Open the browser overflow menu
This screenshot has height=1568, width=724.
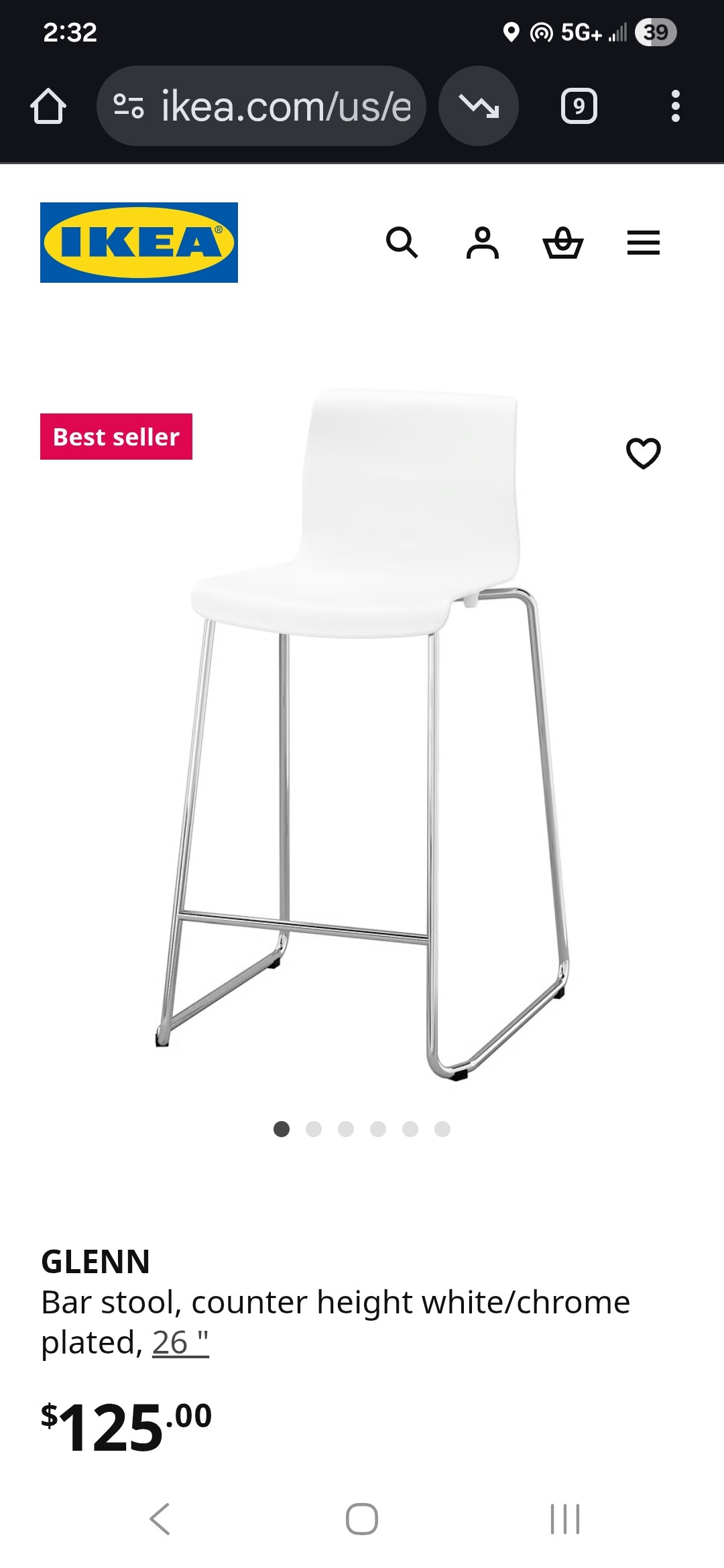(x=675, y=106)
